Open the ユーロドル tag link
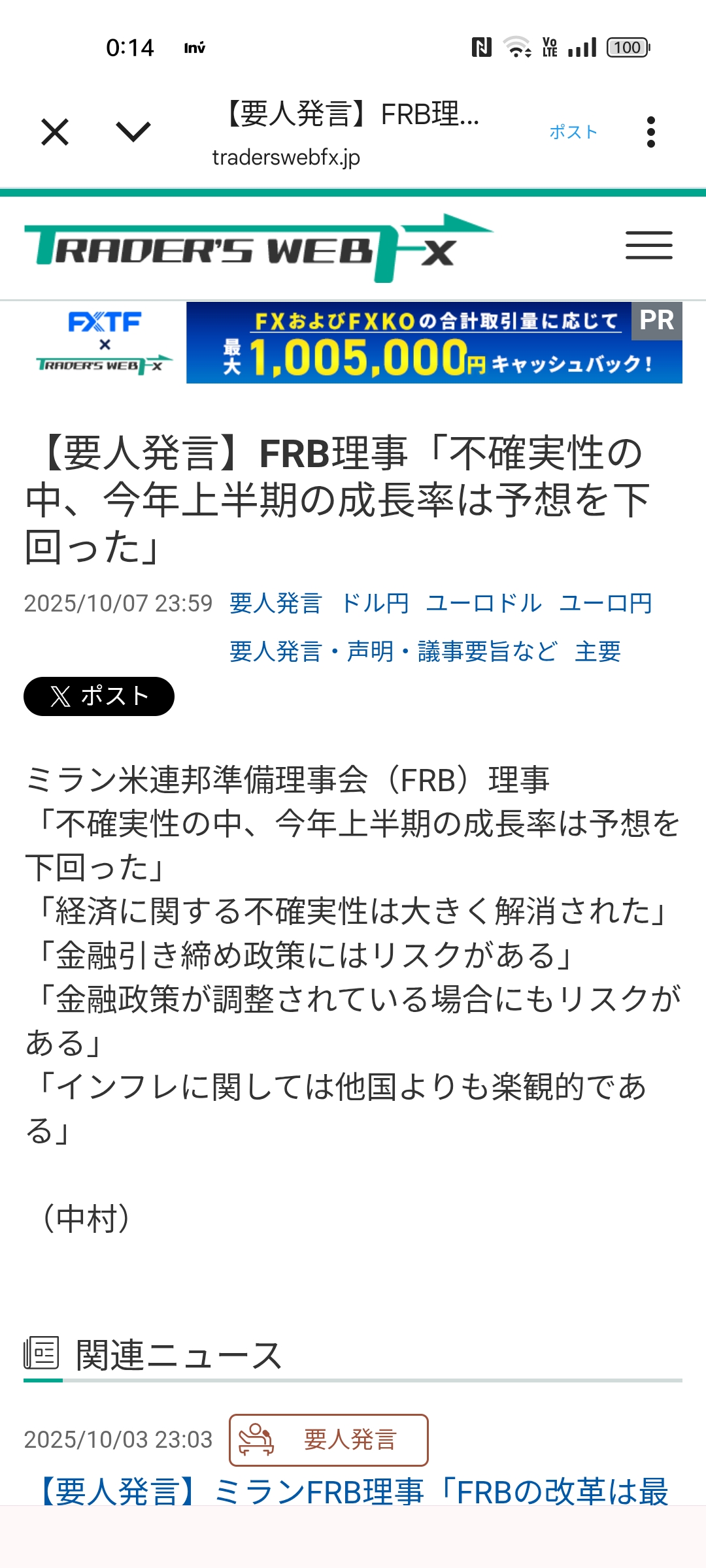 (x=484, y=603)
